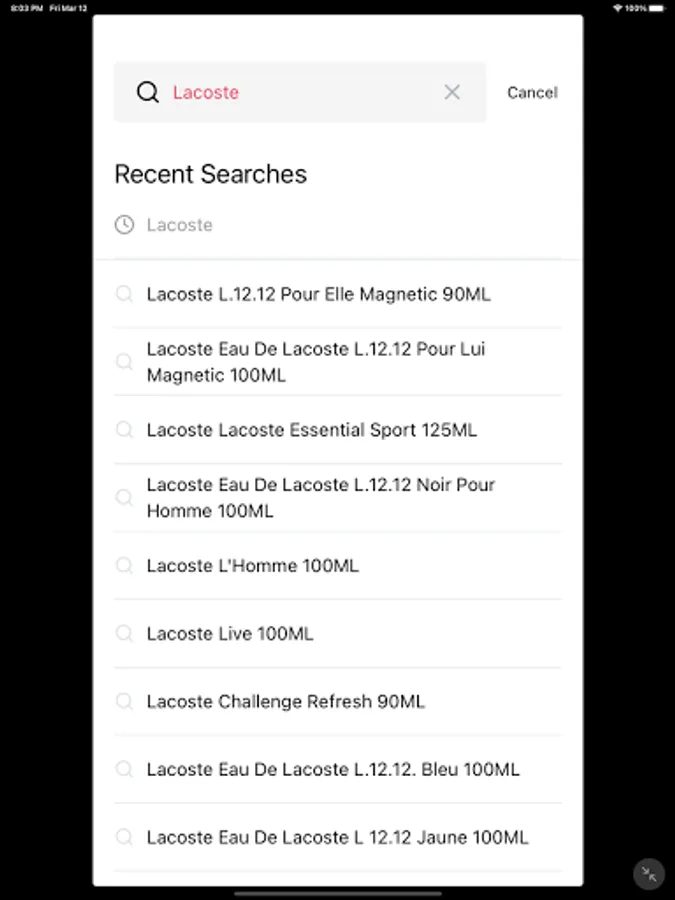The image size is (675, 900).
Task: Select the L 12.12 Jaune 100ML suggestion
Action: pyautogui.click(x=337, y=838)
